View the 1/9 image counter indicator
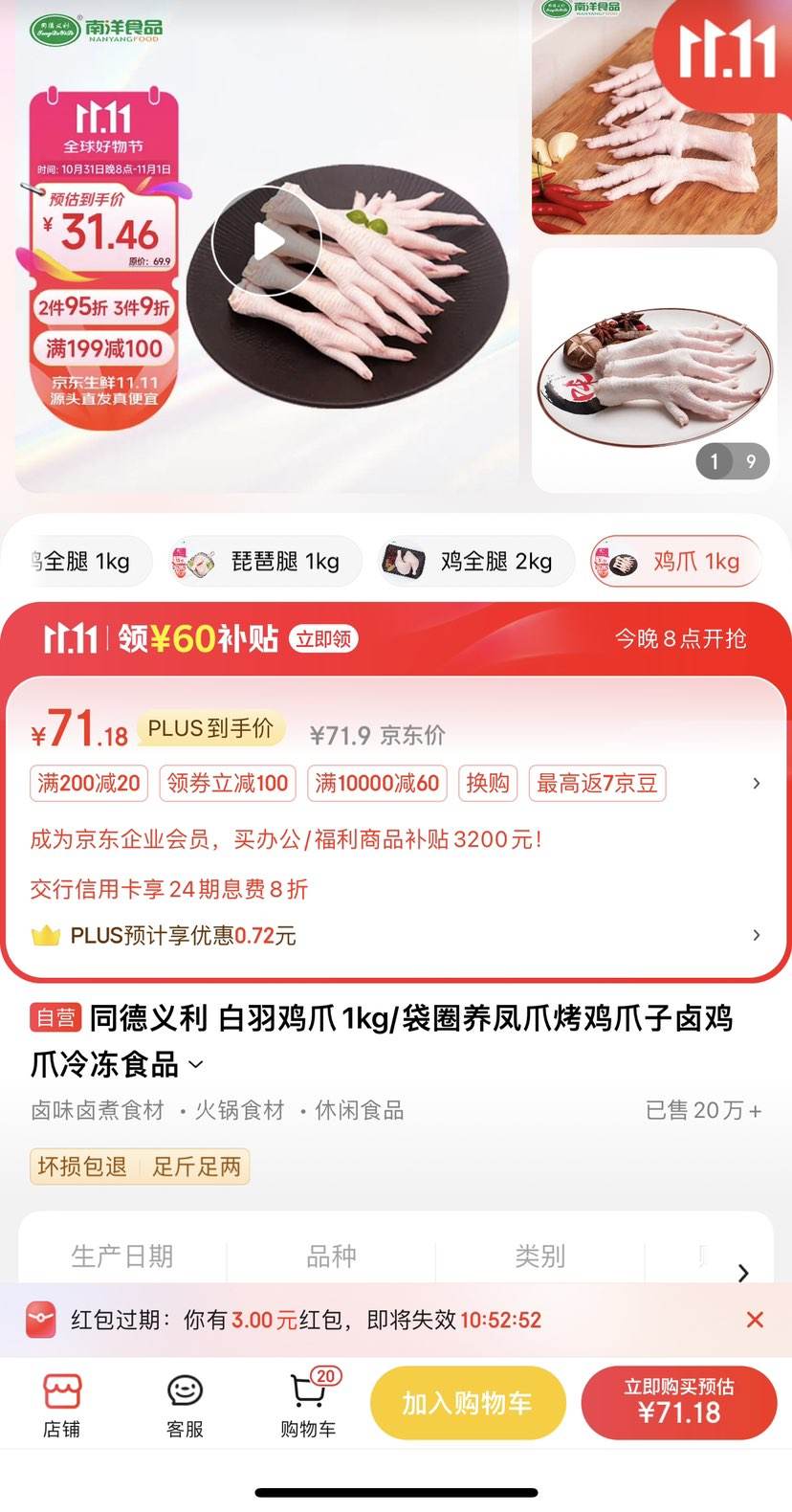This screenshot has width=792, height=1512. [x=732, y=462]
